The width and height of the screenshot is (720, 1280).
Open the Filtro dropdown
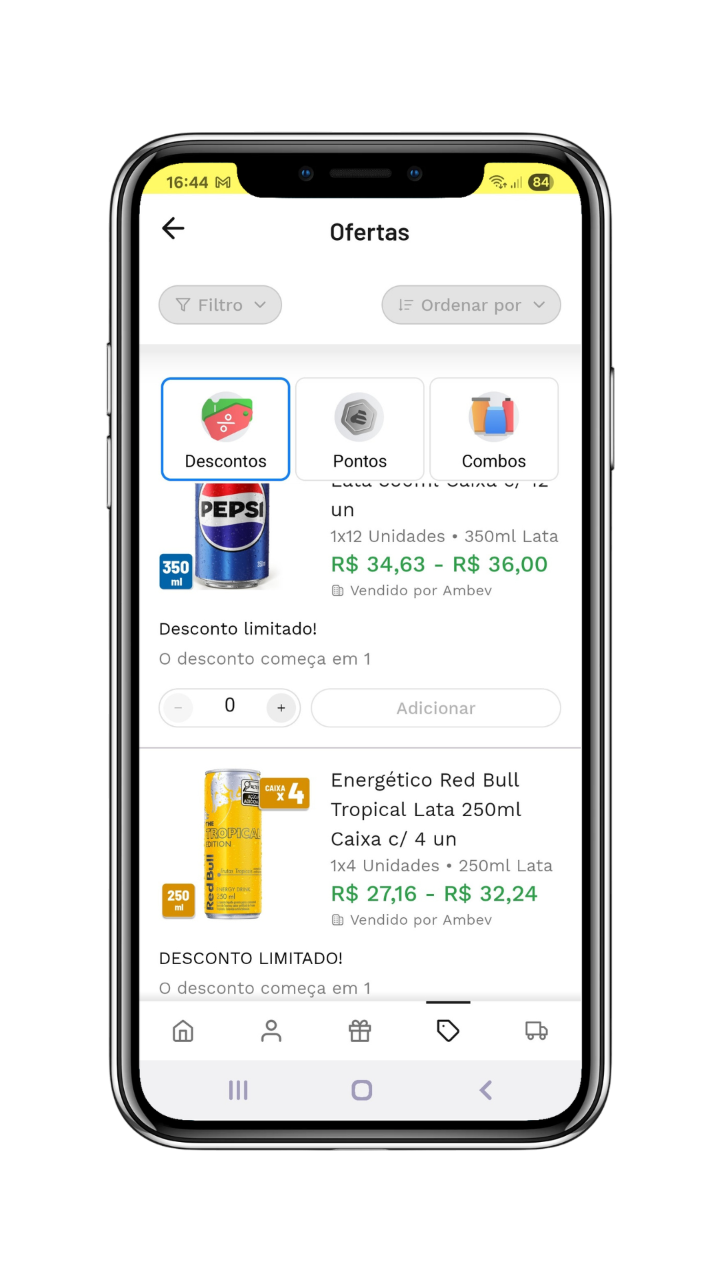click(x=220, y=305)
